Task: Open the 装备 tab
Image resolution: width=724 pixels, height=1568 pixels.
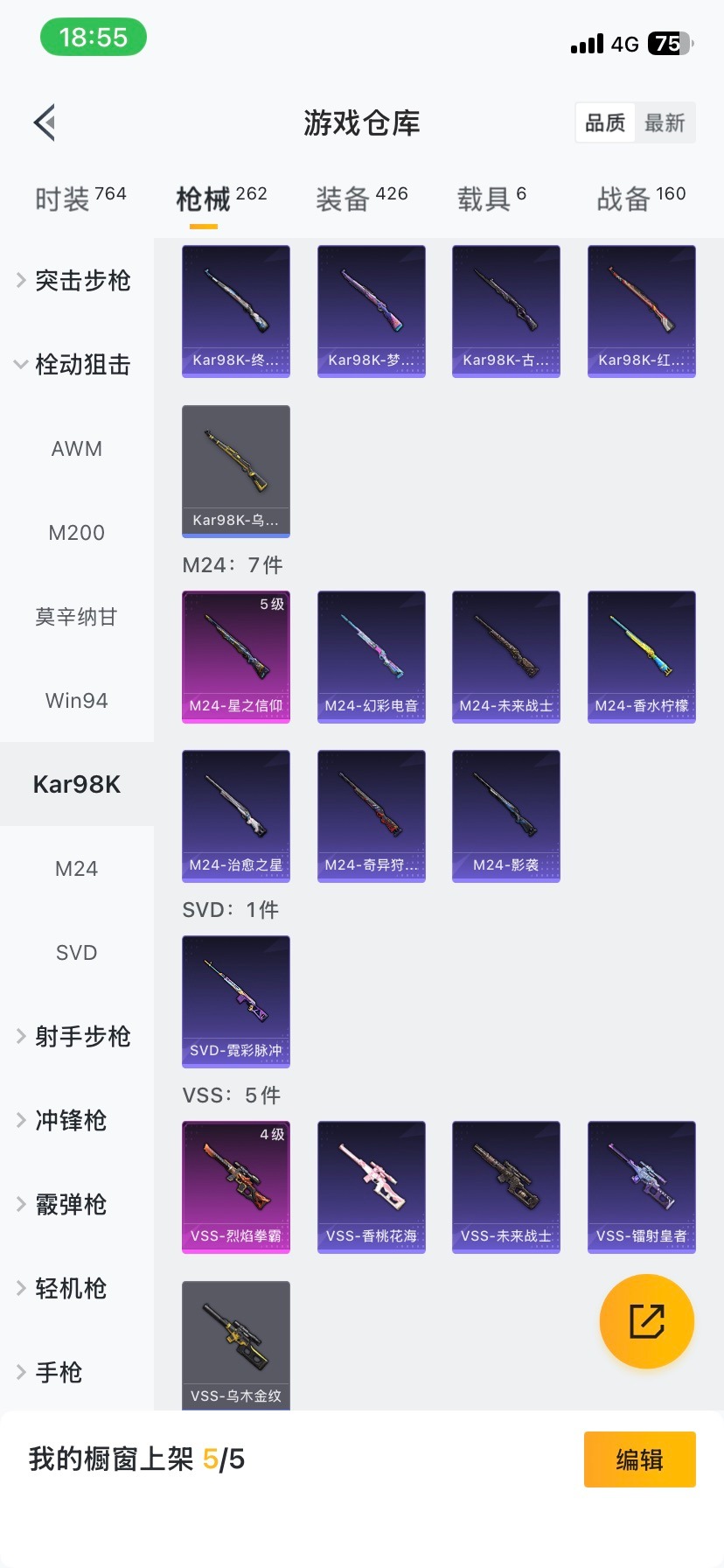Action: point(360,194)
